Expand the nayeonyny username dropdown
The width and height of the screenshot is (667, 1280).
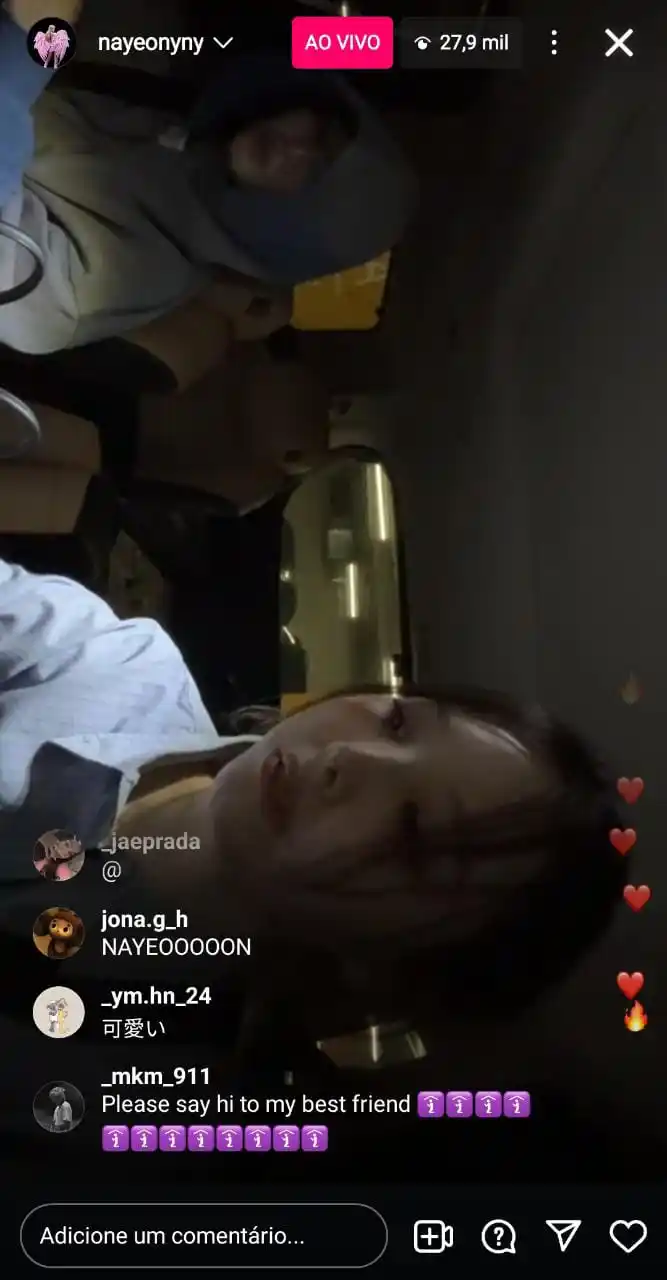tap(223, 43)
